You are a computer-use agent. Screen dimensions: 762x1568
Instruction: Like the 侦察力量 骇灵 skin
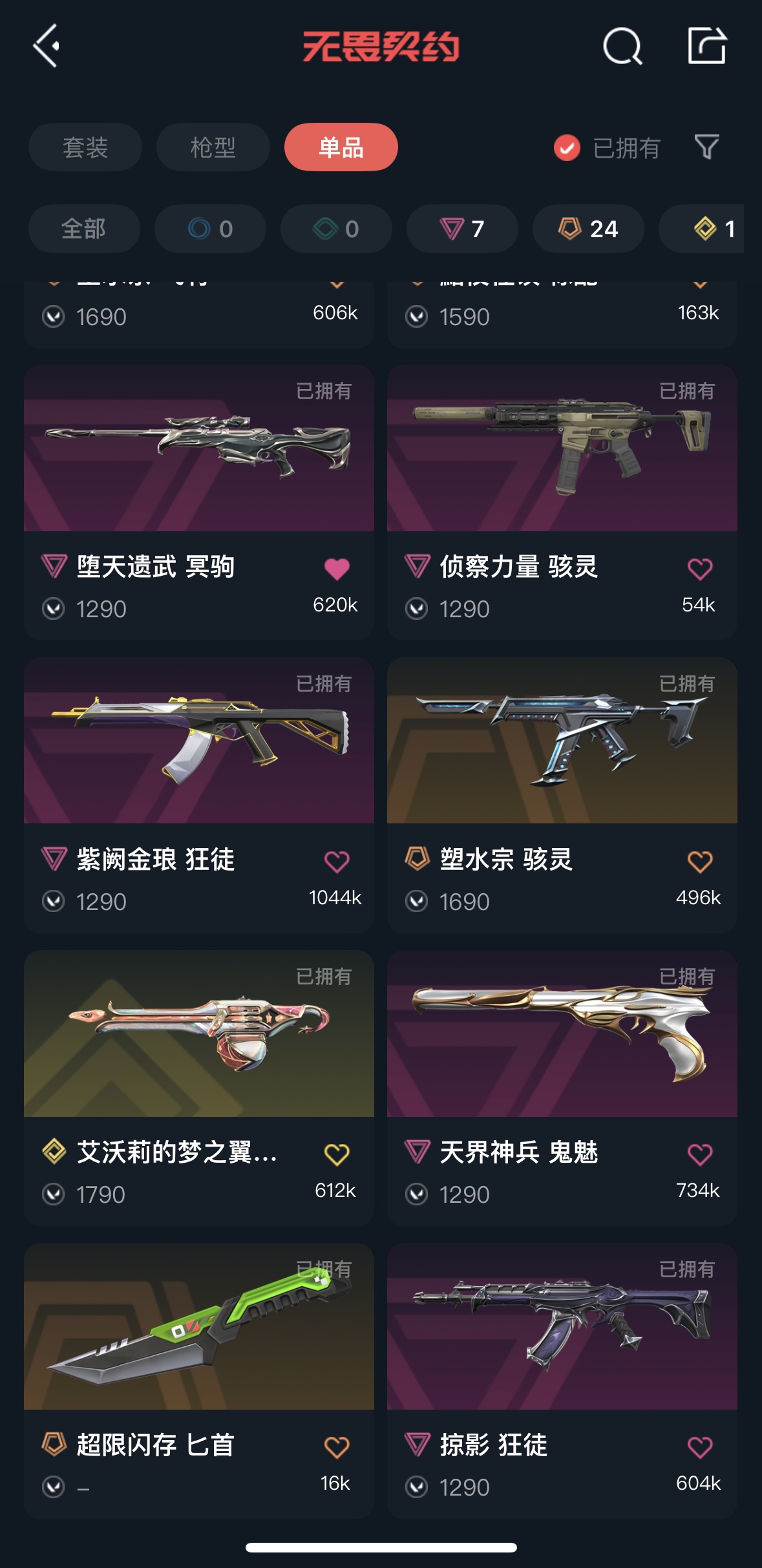[699, 569]
